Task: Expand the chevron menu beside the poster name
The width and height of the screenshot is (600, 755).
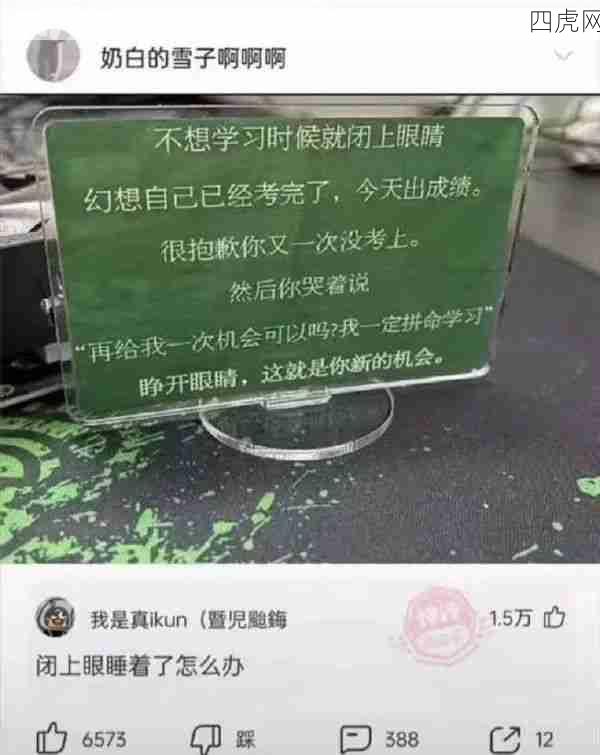Action: [x=564, y=56]
